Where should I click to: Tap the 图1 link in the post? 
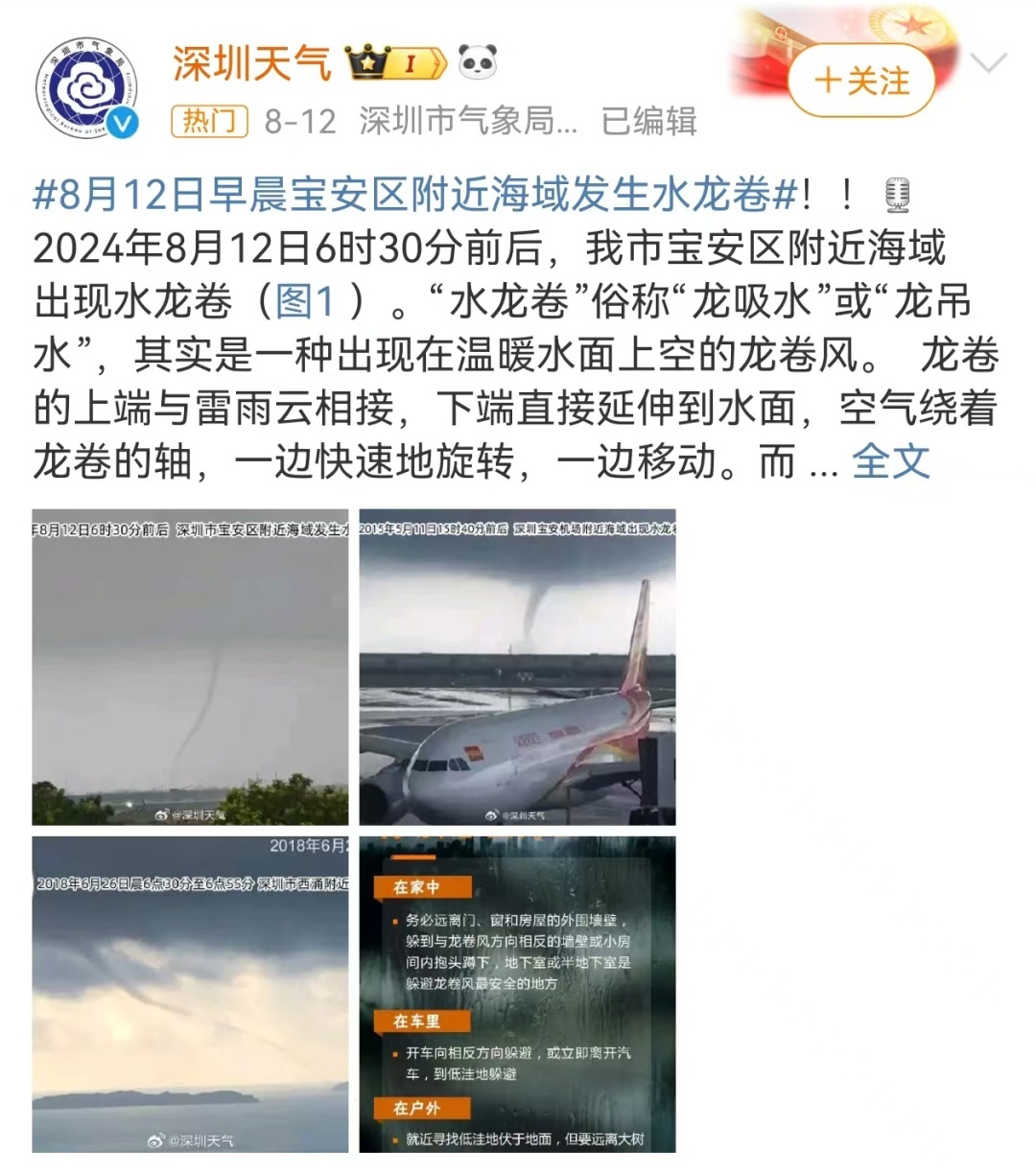[x=304, y=302]
